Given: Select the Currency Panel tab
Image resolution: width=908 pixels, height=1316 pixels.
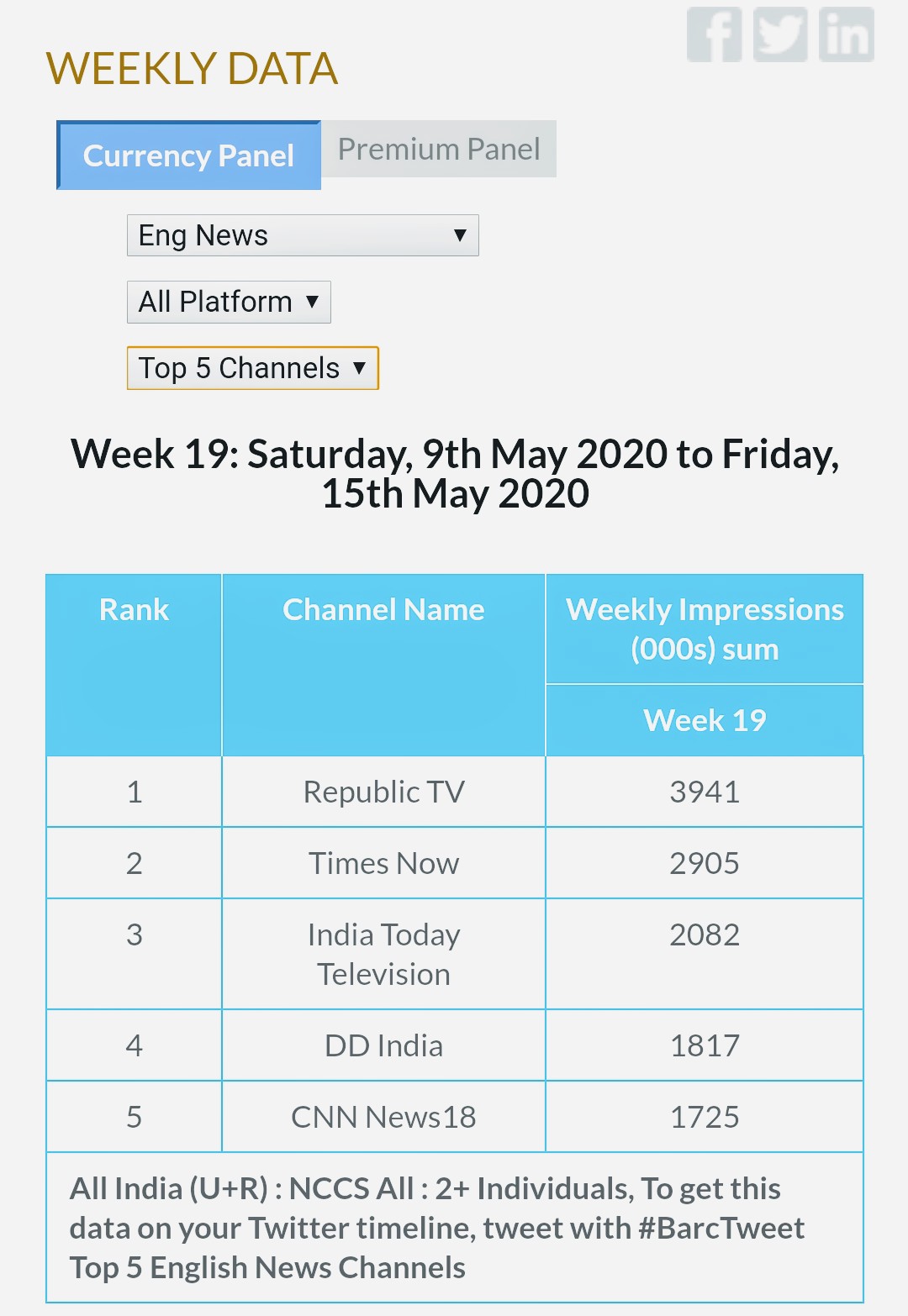Looking at the screenshot, I should pyautogui.click(x=189, y=155).
